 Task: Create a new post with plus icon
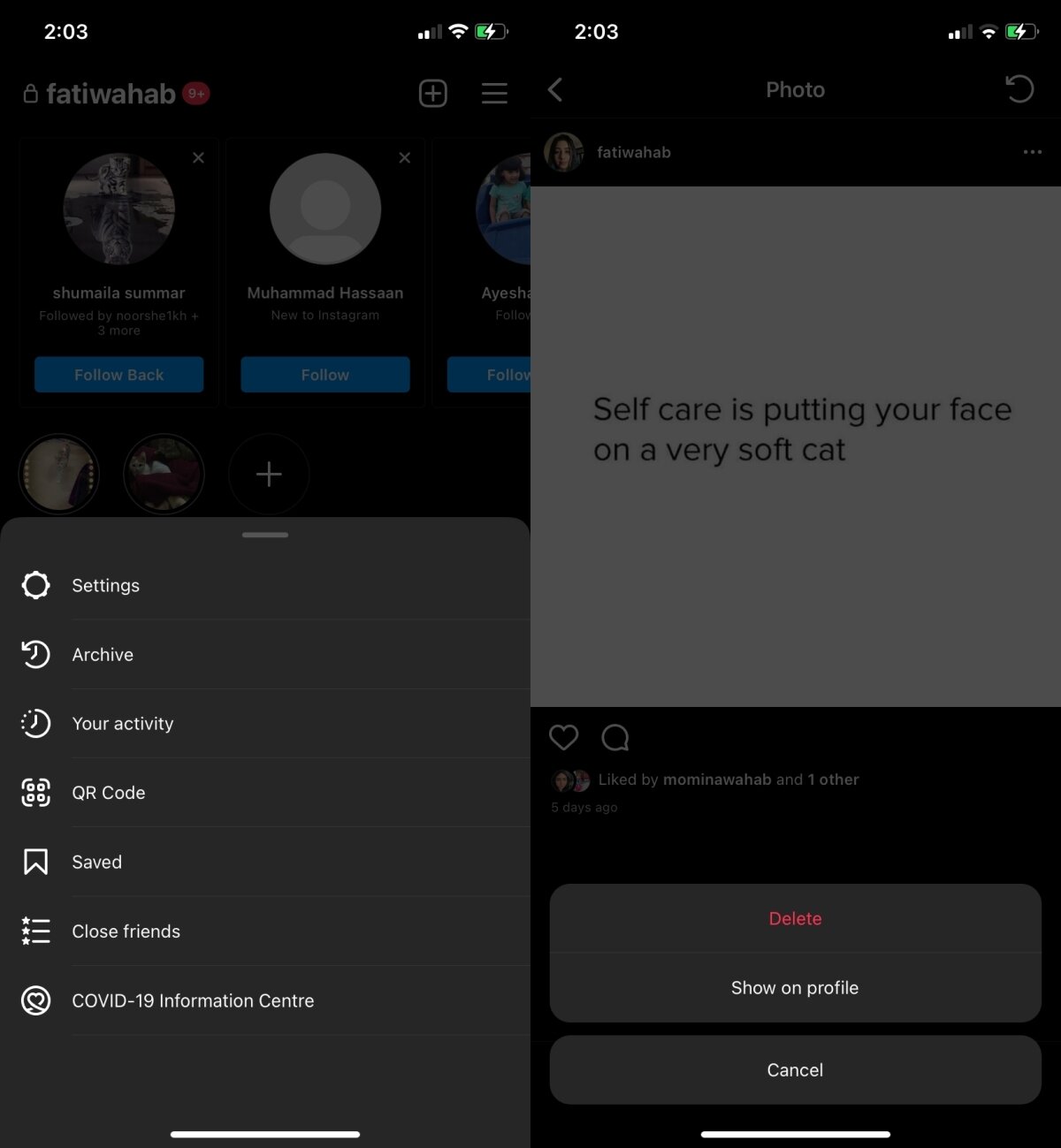[x=432, y=93]
